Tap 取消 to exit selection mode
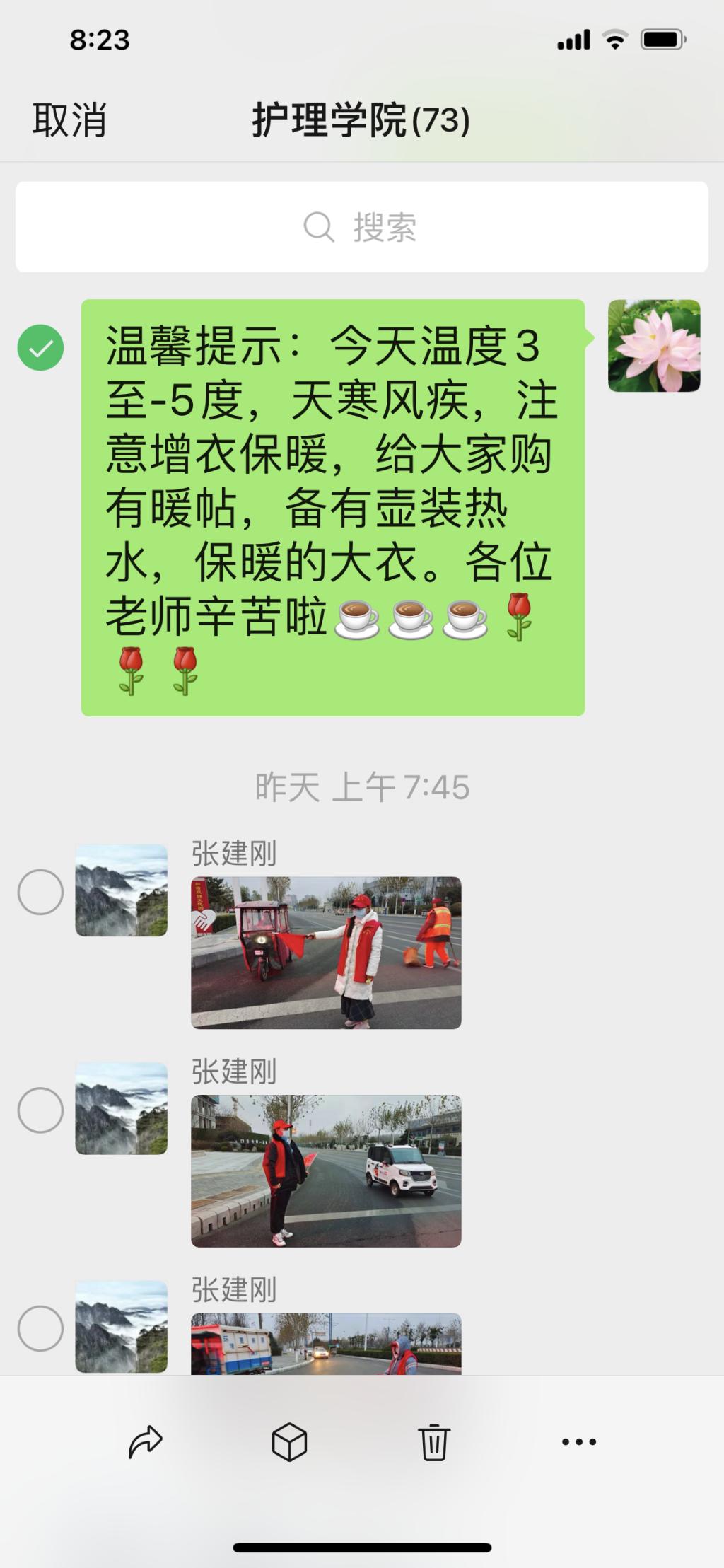The width and height of the screenshot is (724, 1568). pos(69,120)
